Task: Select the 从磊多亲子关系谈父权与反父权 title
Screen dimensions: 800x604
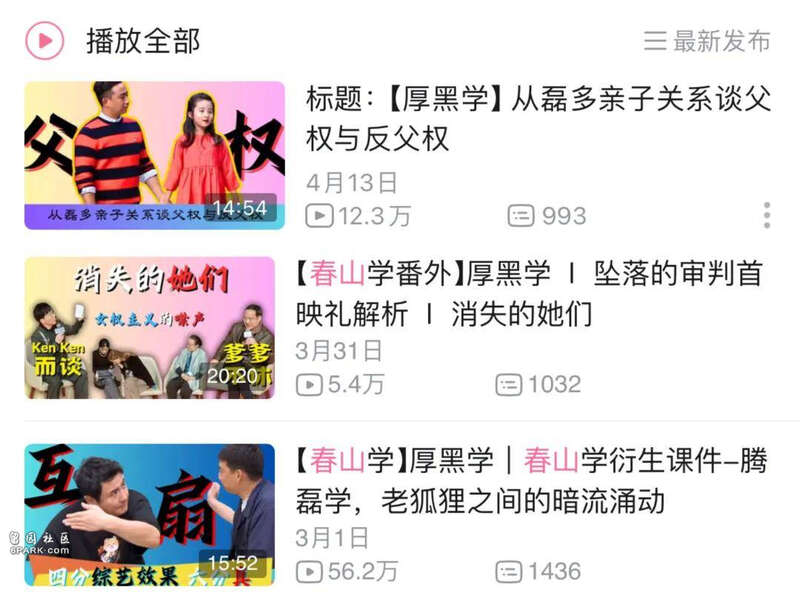Action: point(538,119)
